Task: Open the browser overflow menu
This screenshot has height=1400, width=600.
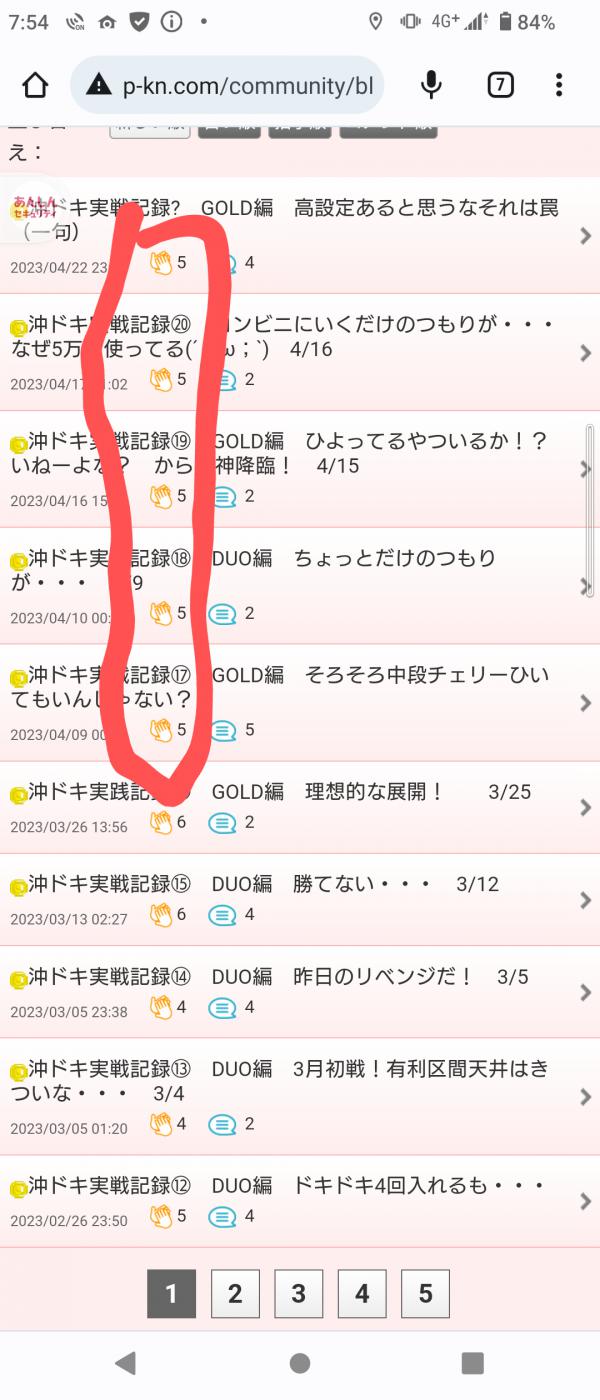Action: (x=559, y=86)
